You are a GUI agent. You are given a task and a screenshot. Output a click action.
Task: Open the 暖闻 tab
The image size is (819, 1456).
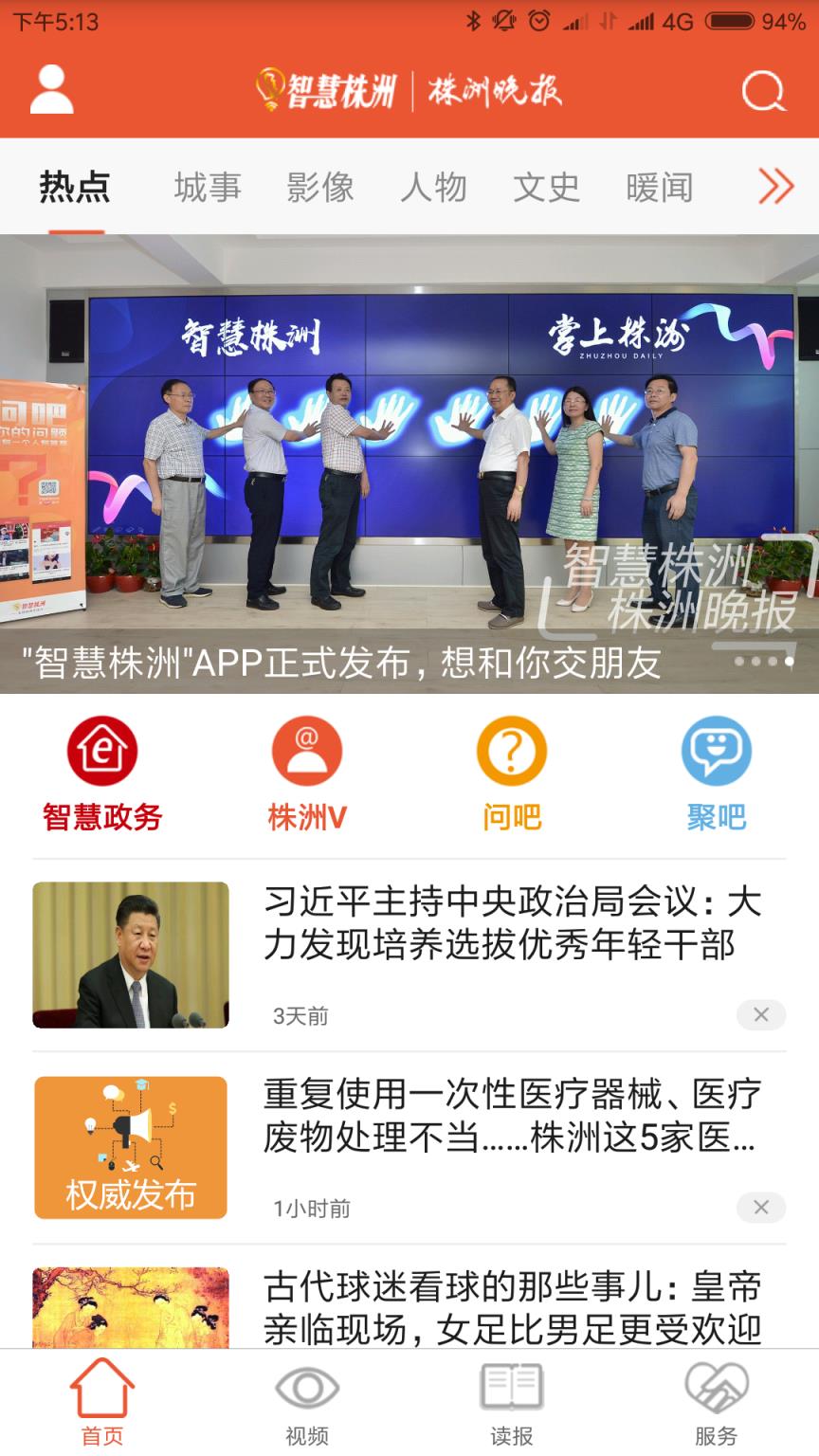pos(659,187)
